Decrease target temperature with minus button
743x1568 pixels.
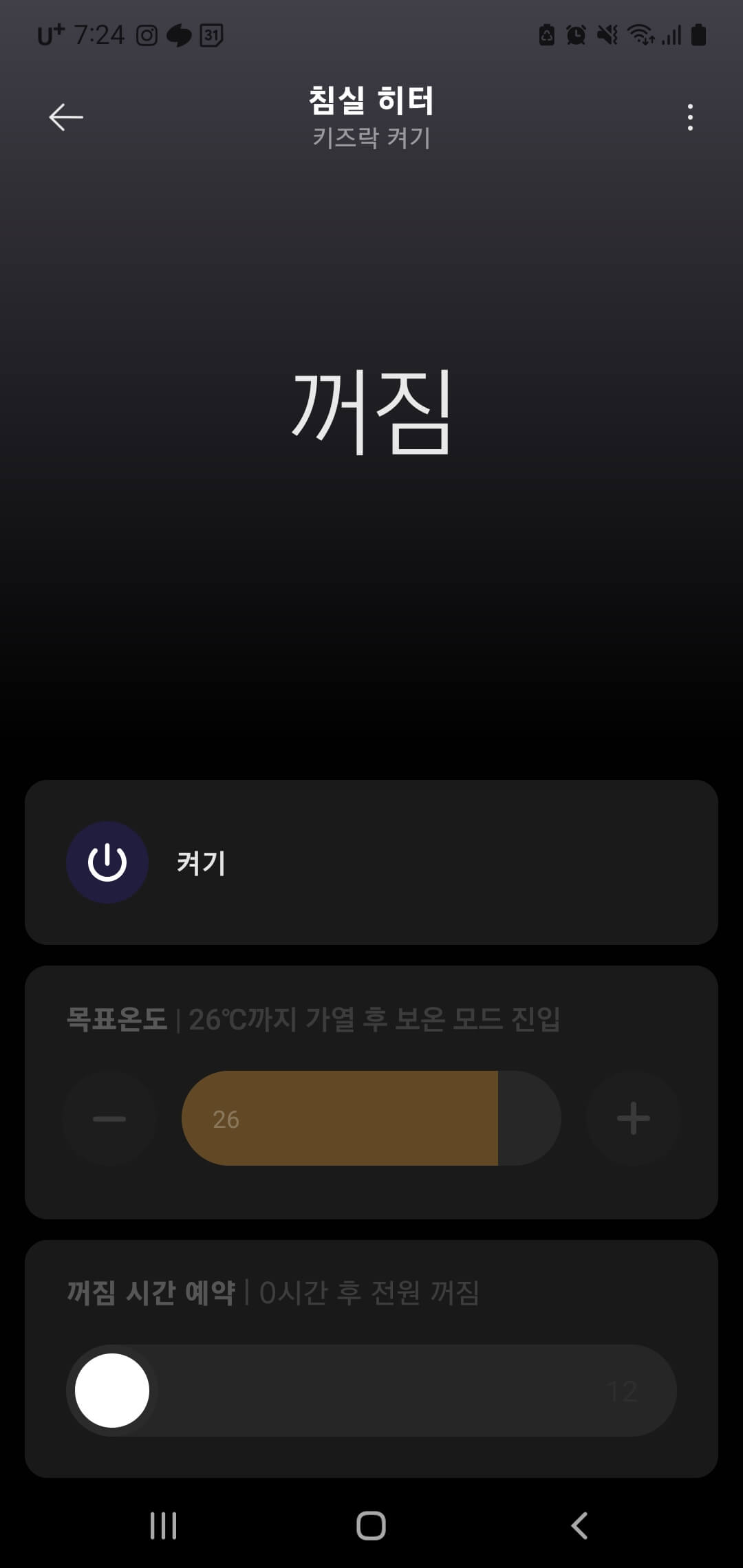(110, 1118)
